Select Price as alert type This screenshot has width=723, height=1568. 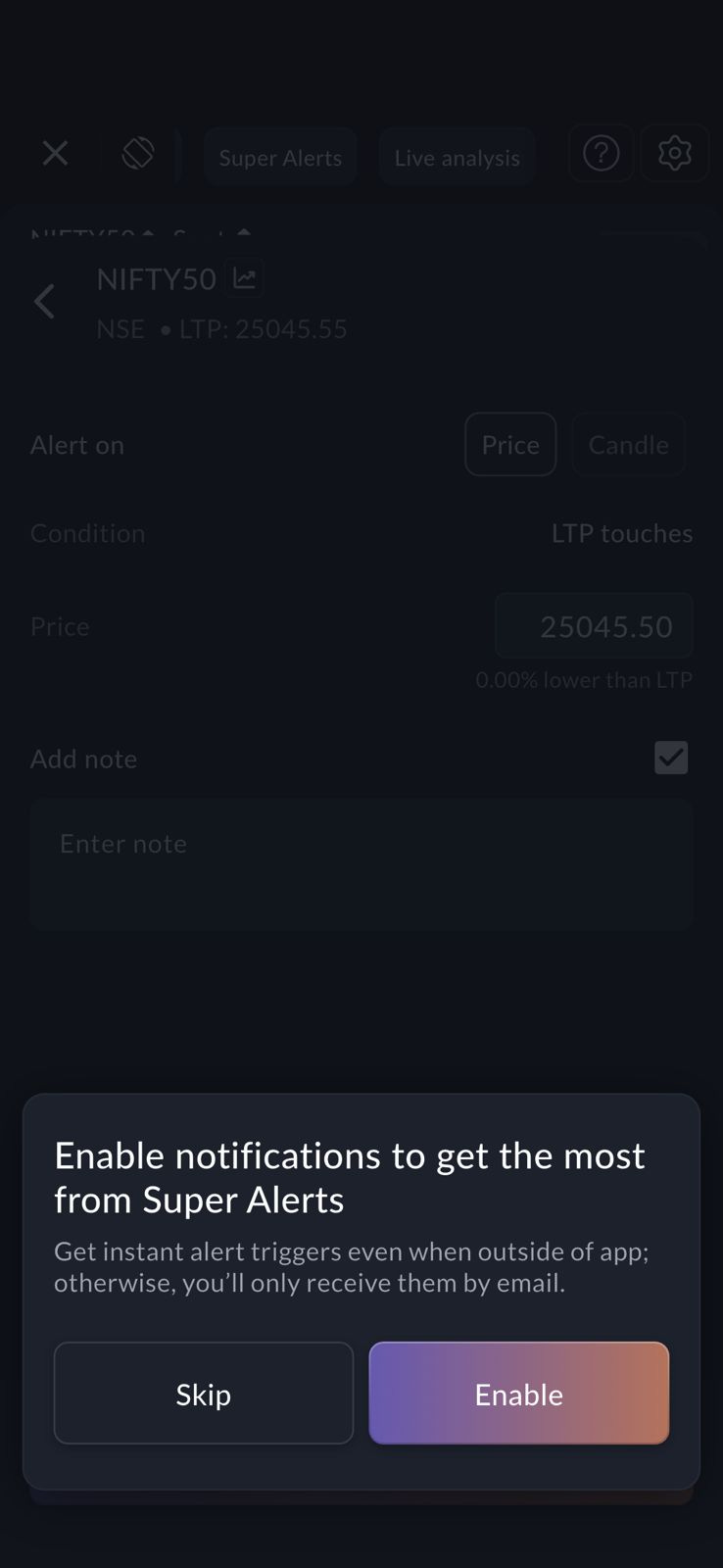(x=510, y=445)
